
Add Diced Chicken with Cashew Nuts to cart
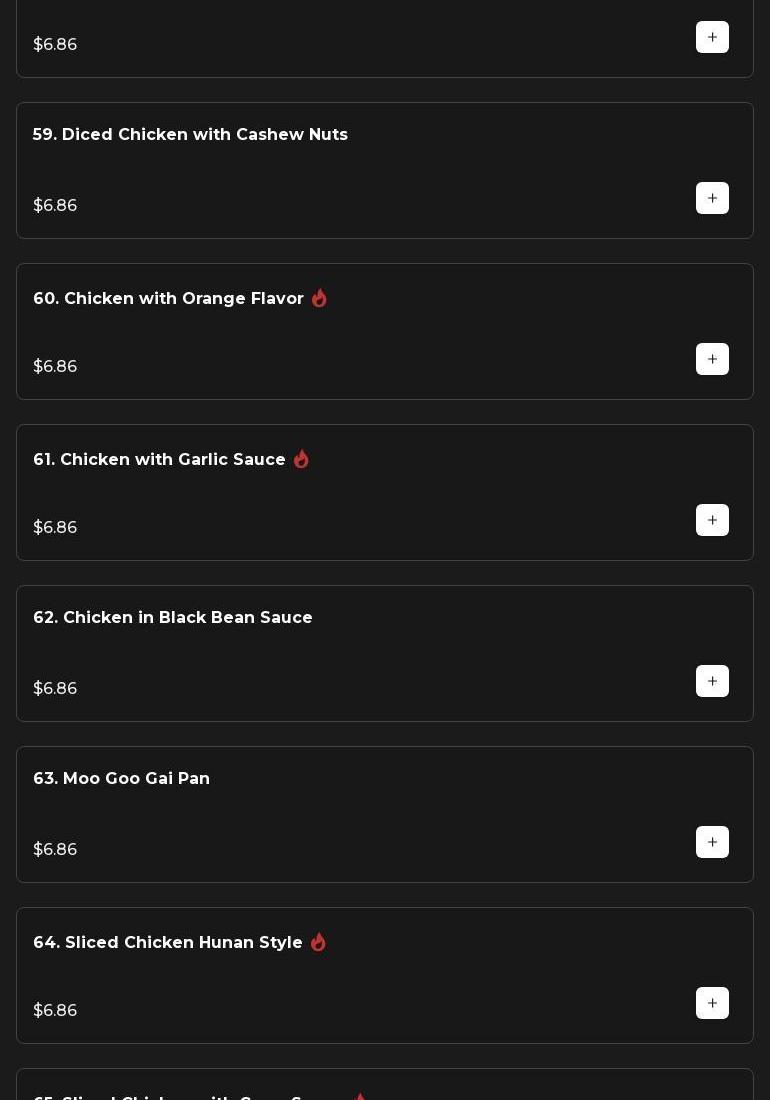[x=712, y=198]
